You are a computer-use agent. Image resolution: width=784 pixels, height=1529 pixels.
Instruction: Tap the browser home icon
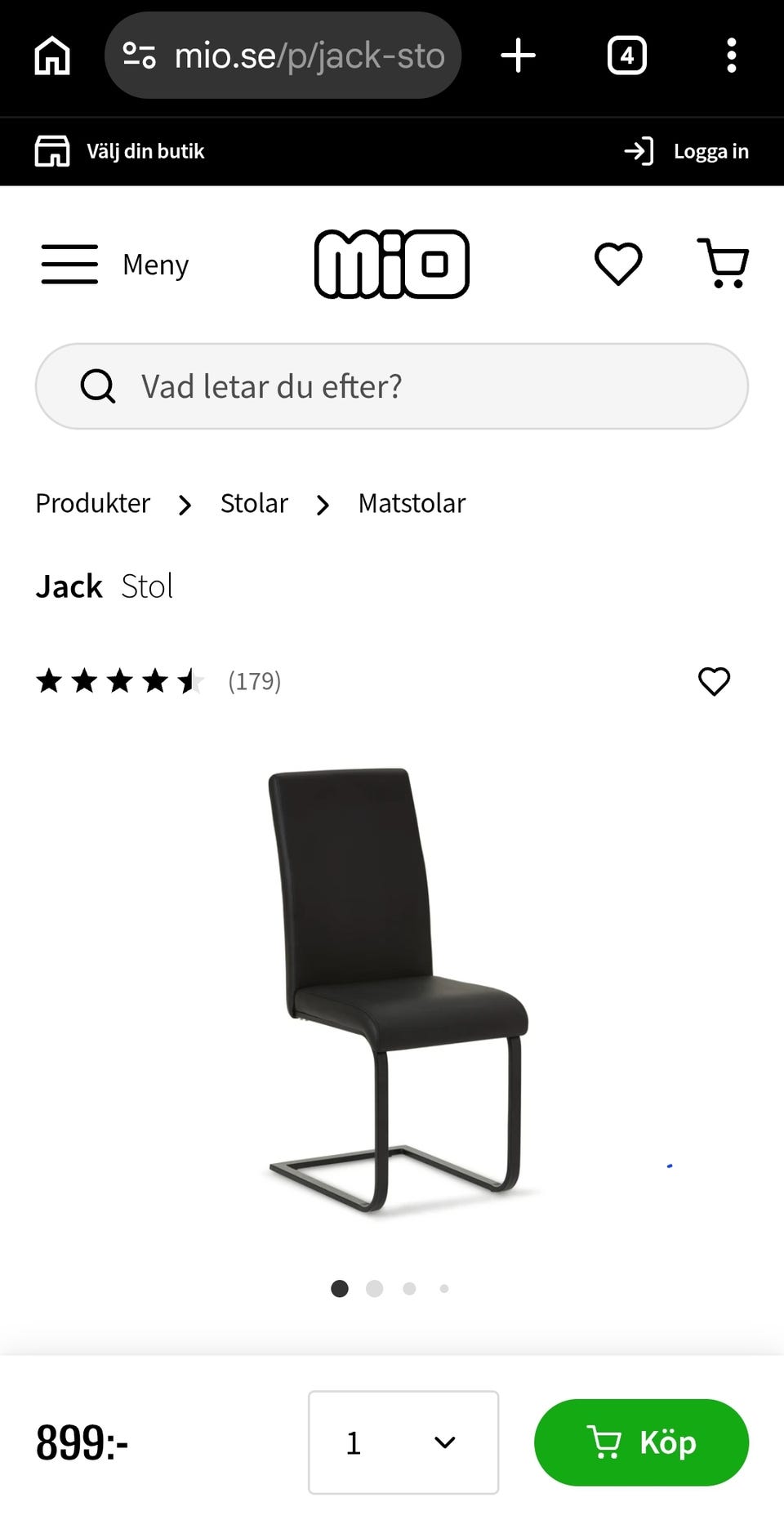pyautogui.click(x=51, y=55)
